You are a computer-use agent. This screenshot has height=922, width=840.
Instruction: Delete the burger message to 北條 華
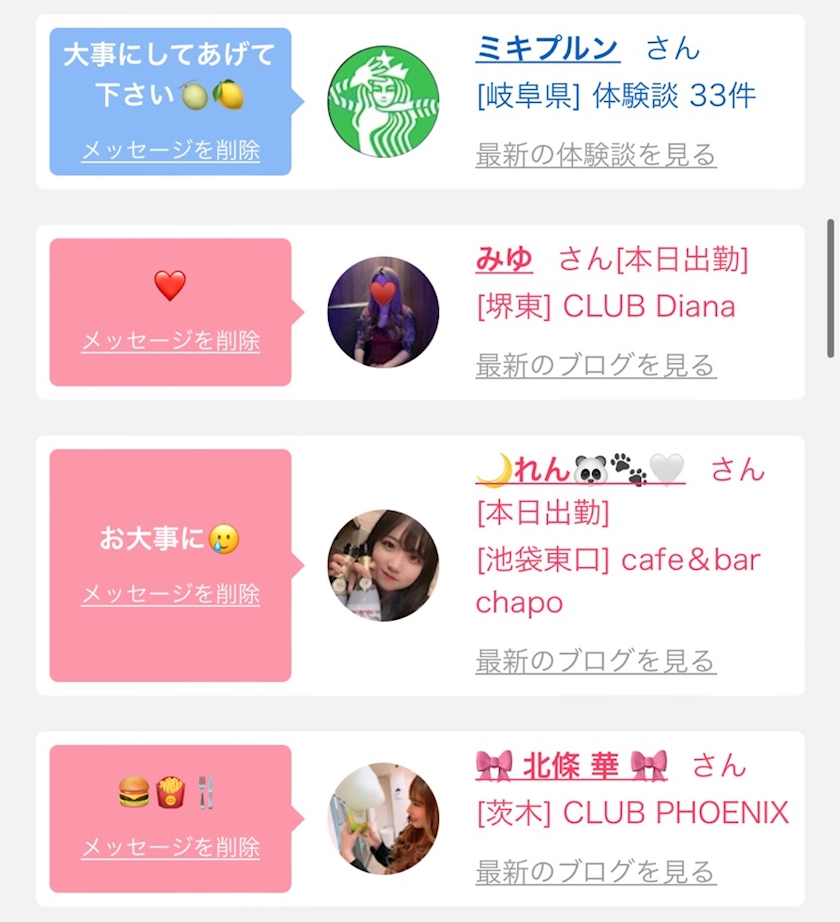[170, 848]
